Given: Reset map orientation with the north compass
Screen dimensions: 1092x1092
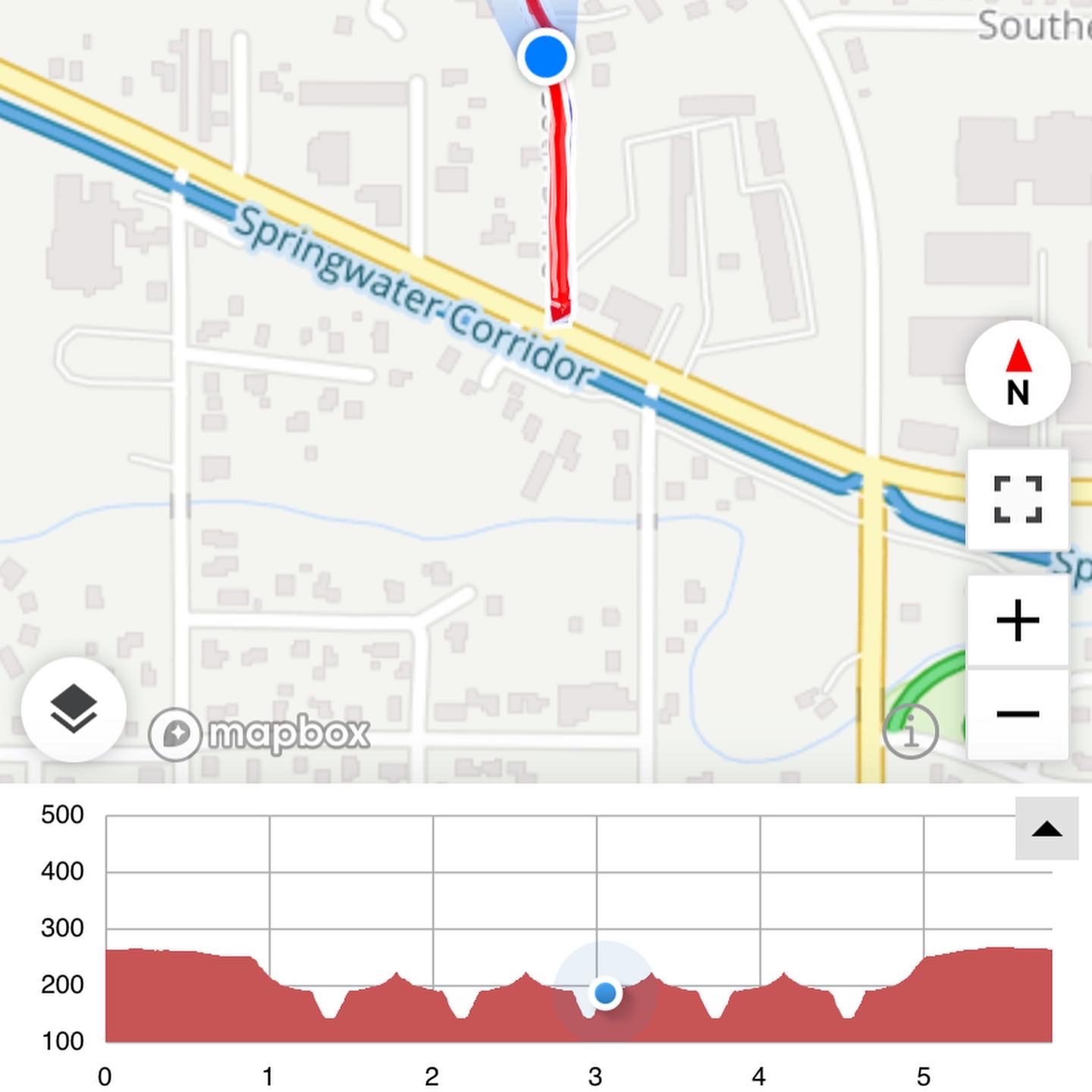Looking at the screenshot, I should [1018, 373].
